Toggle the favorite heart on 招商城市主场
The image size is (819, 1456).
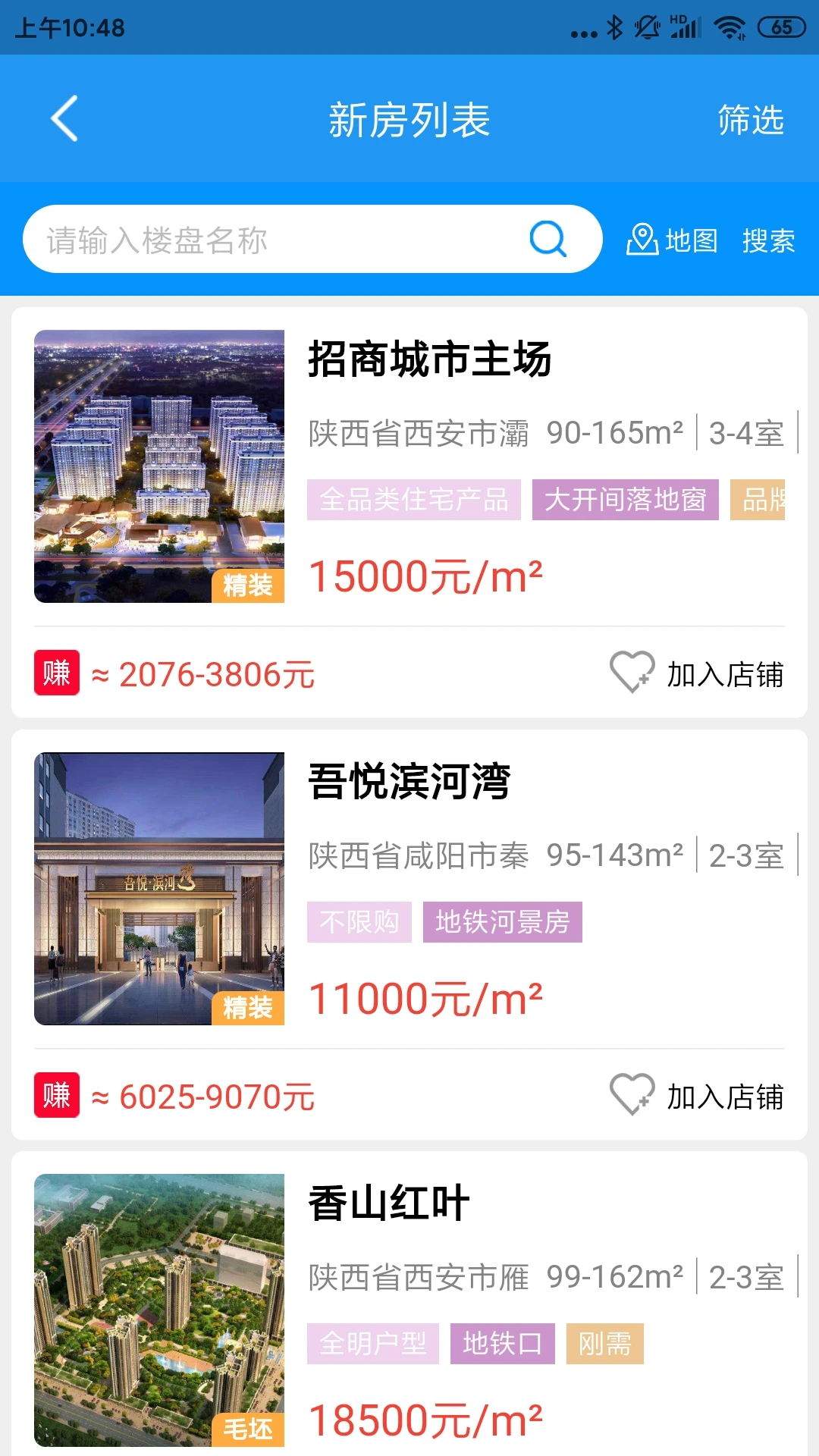632,672
